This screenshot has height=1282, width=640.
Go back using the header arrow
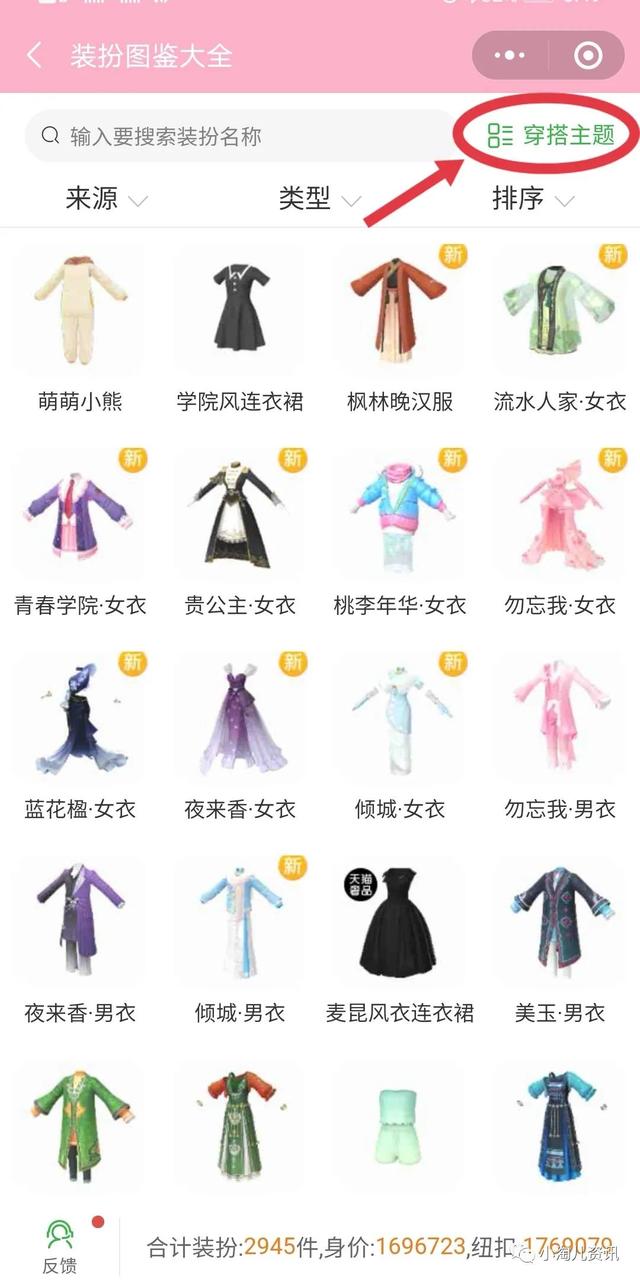(x=35, y=55)
